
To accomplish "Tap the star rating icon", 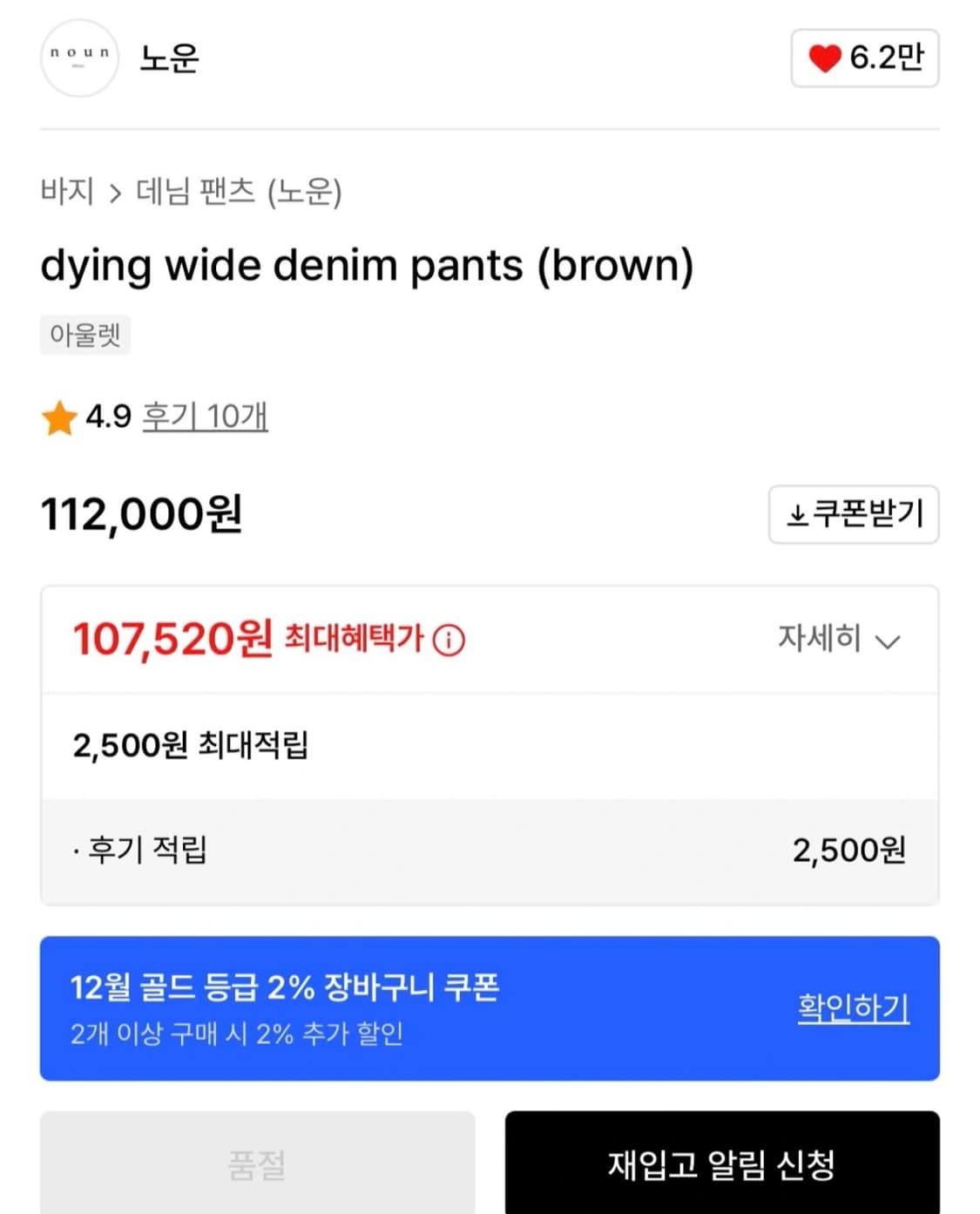I will (x=57, y=417).
